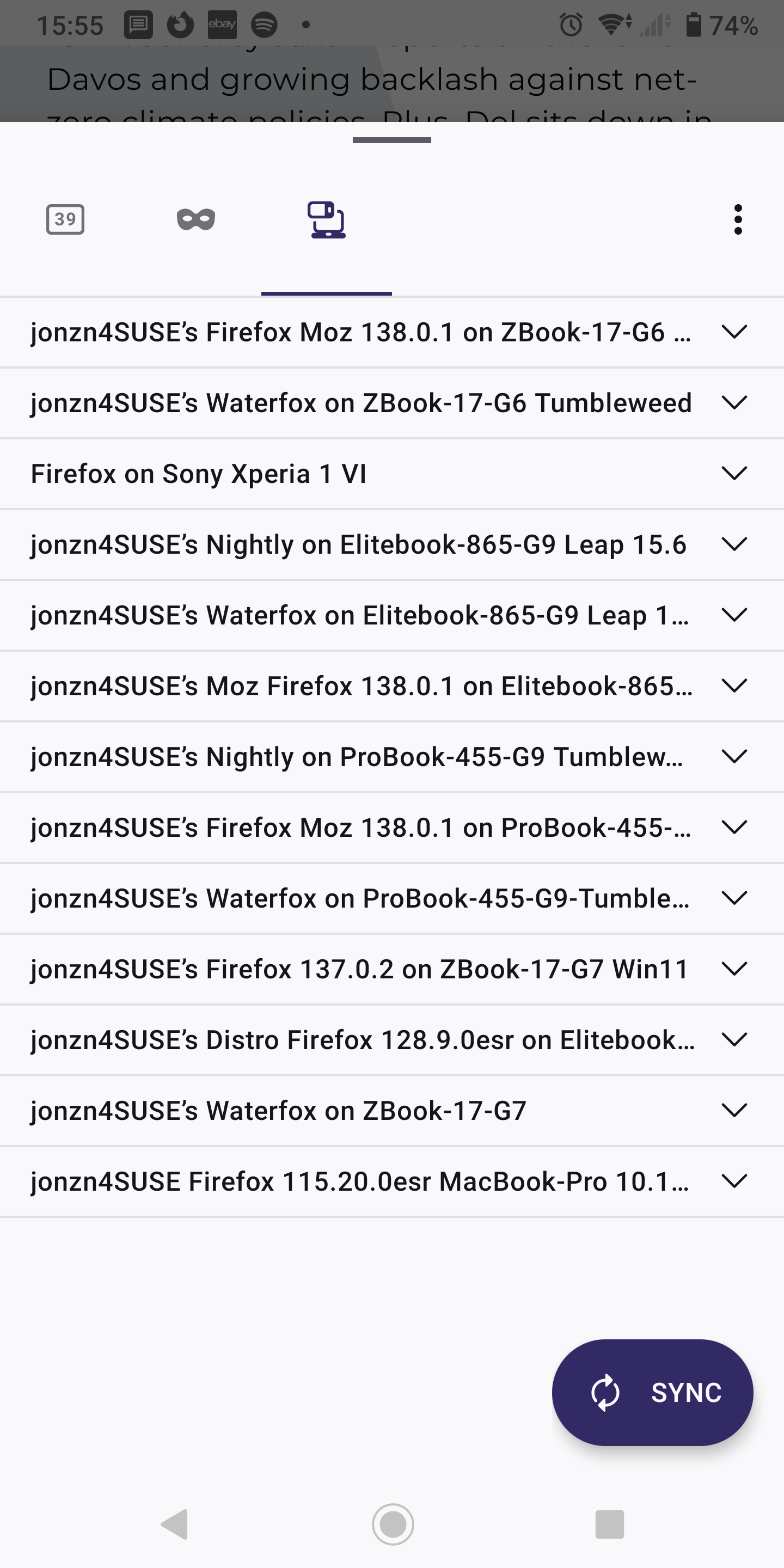The image size is (784, 1568).
Task: Expand Moz Firefox 138.0.1 on Elitebook-865
Action: point(733,686)
